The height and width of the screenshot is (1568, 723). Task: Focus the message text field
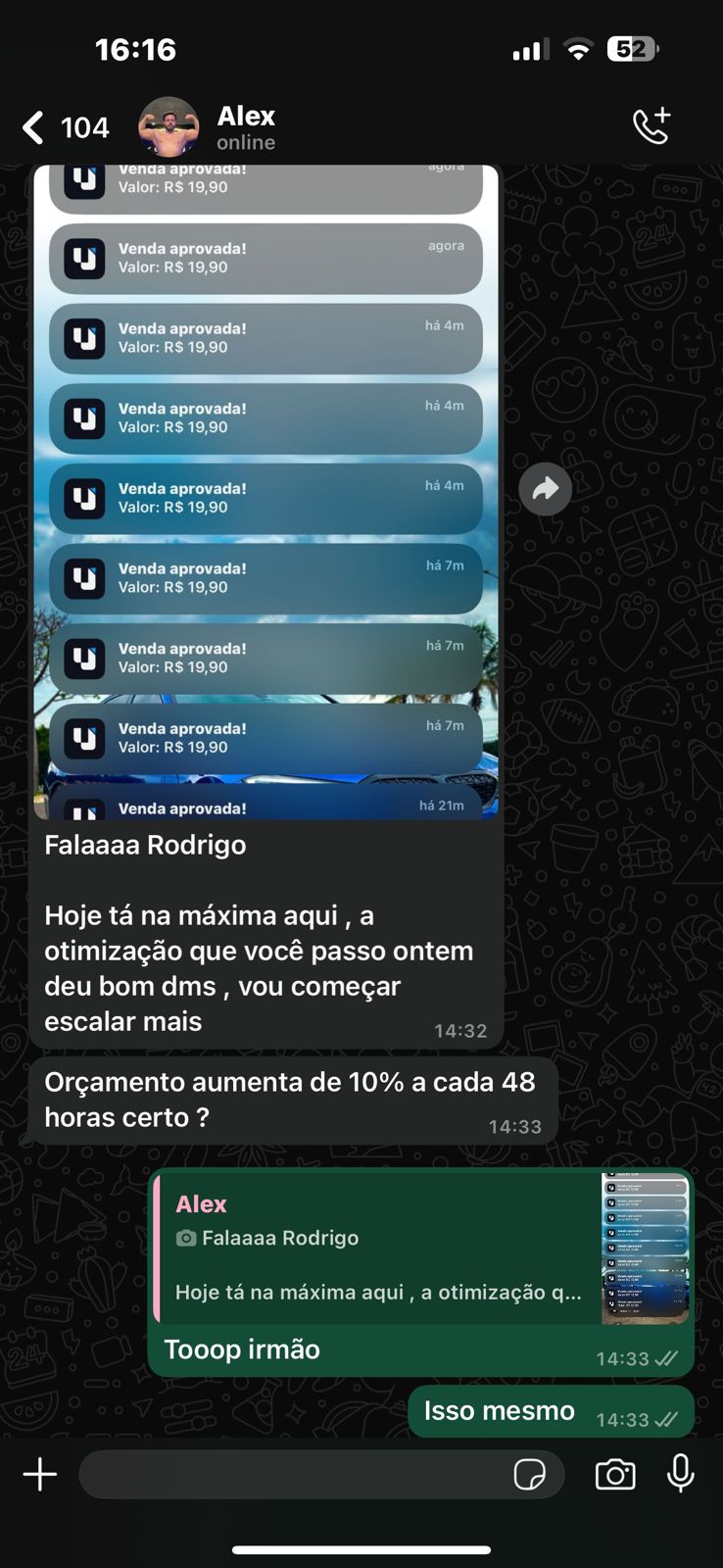tap(294, 1474)
